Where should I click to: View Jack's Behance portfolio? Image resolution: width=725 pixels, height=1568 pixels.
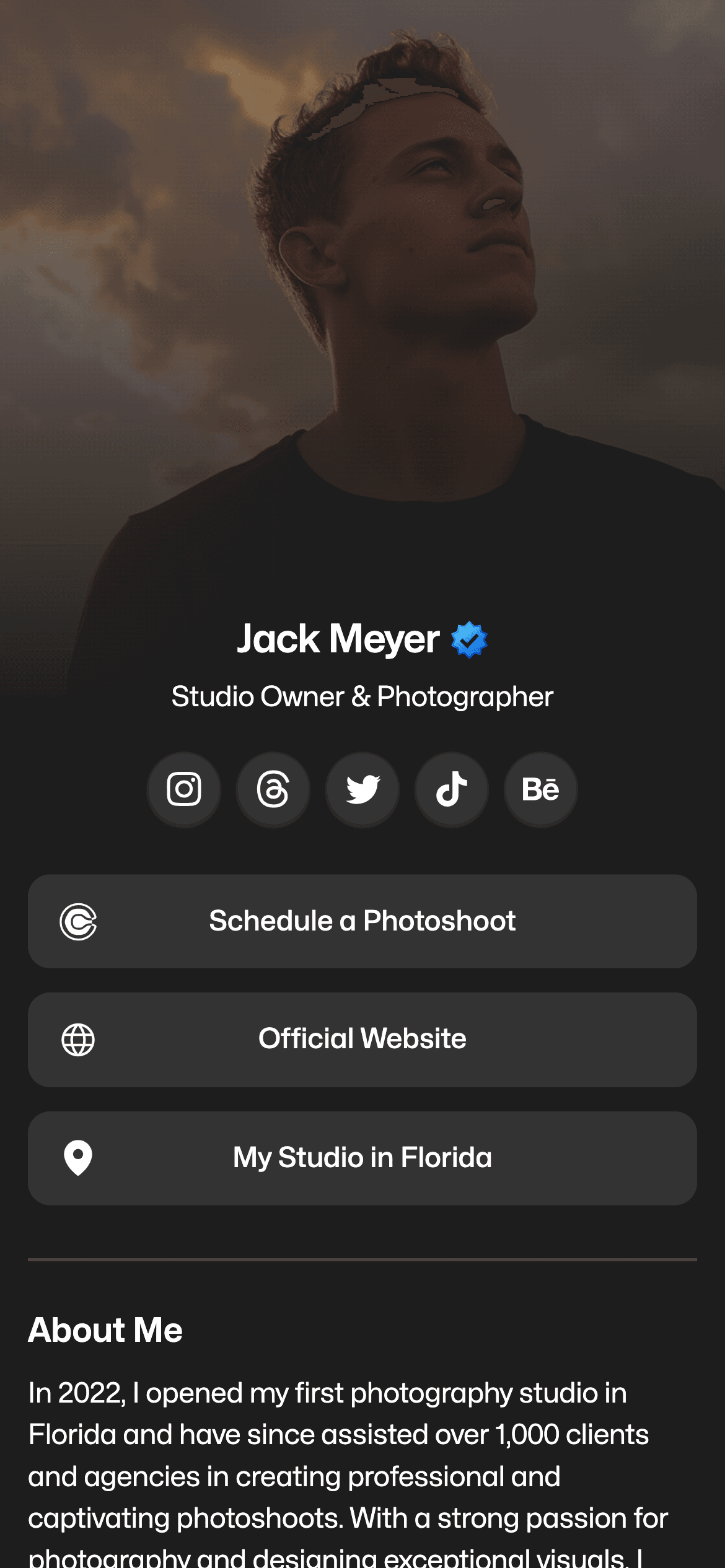point(540,789)
